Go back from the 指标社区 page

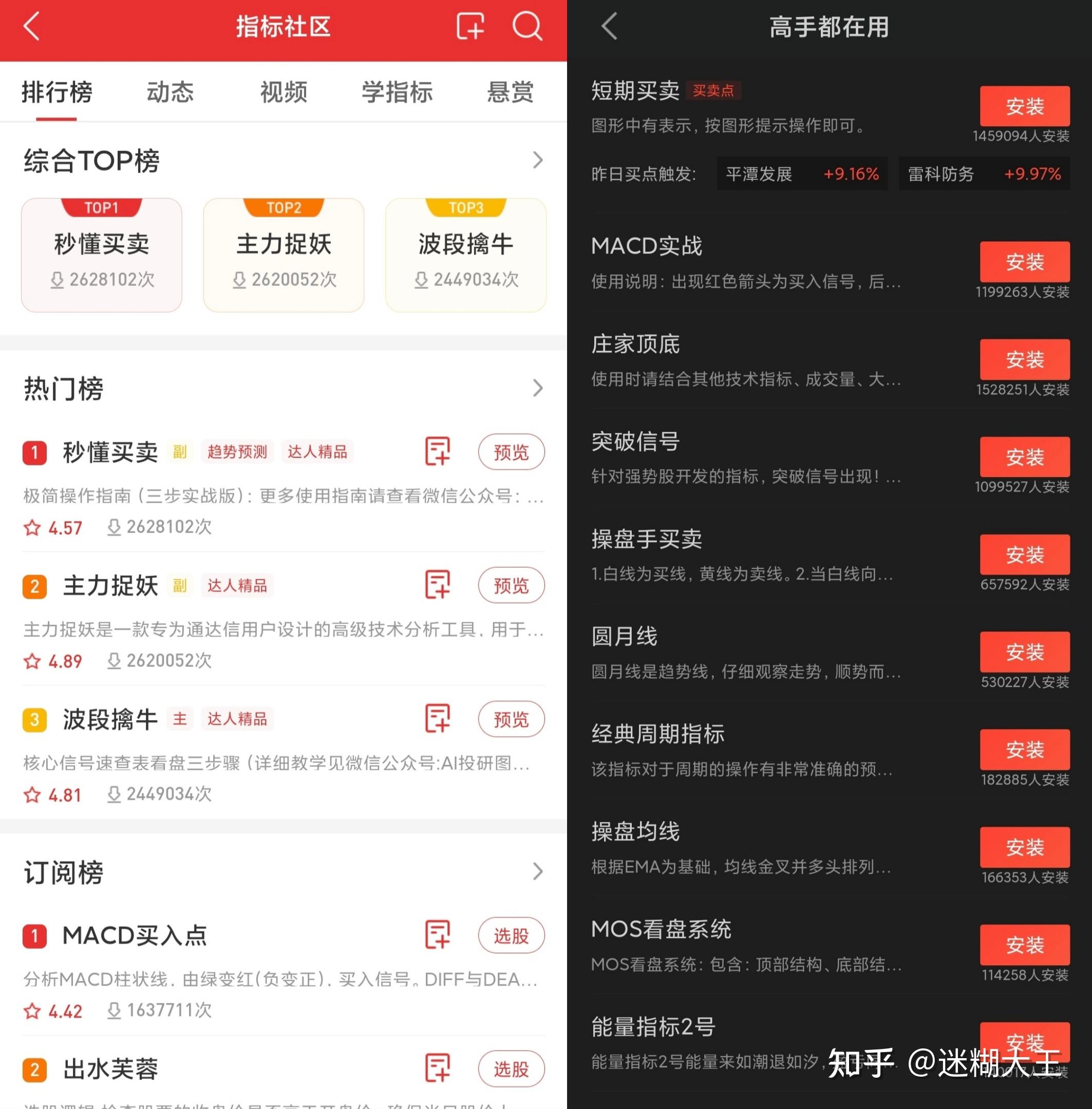click(31, 27)
